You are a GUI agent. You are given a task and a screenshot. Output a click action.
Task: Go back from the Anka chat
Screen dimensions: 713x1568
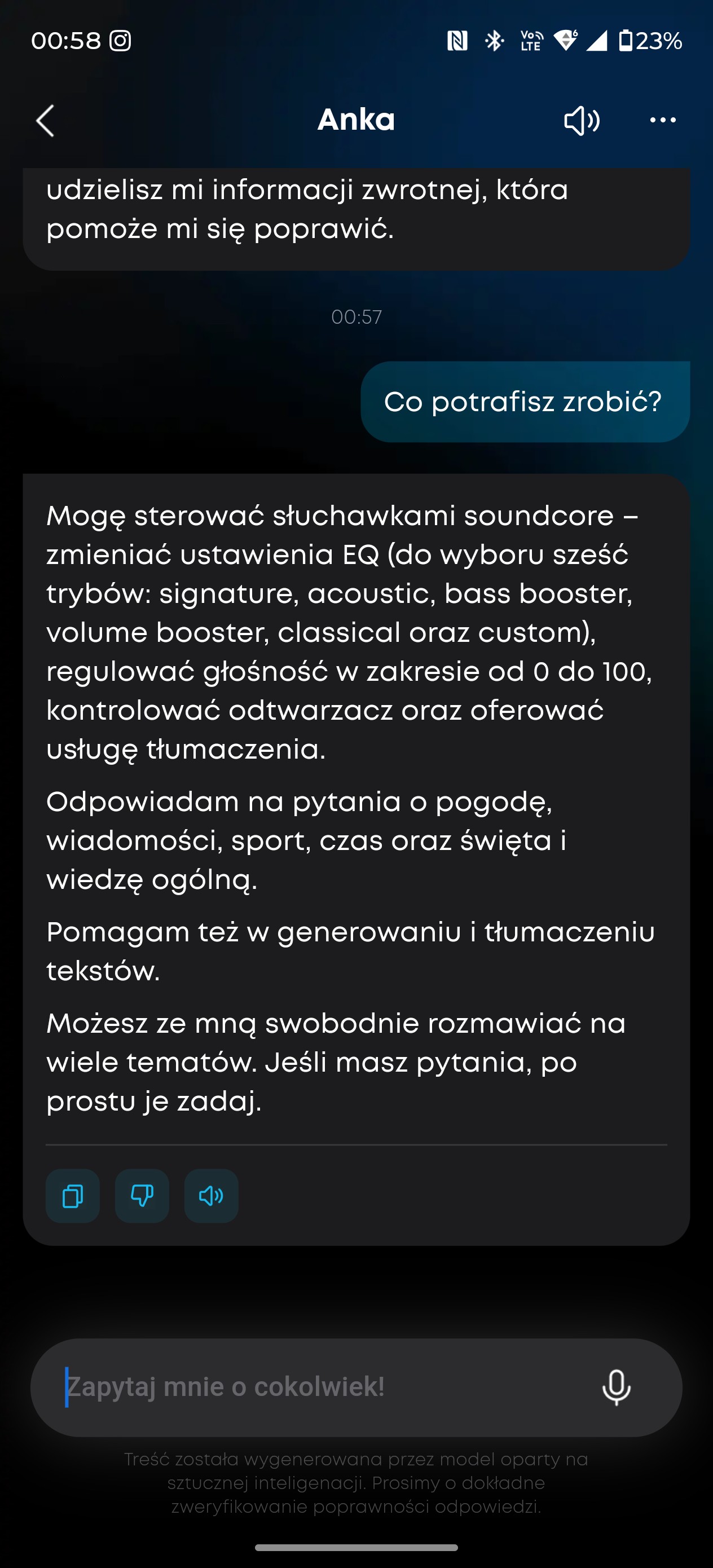point(46,121)
